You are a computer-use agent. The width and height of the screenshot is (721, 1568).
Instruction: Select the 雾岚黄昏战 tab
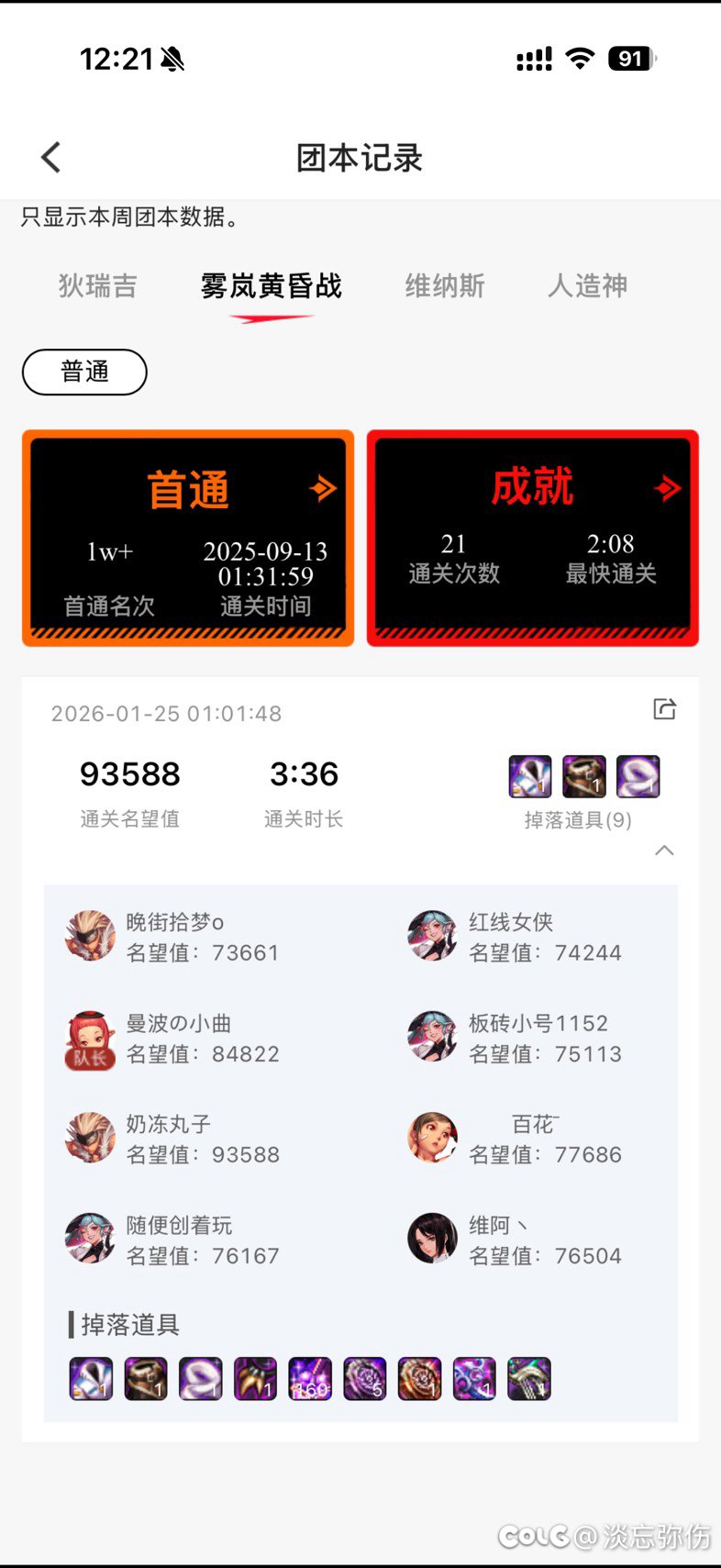pyautogui.click(x=271, y=286)
